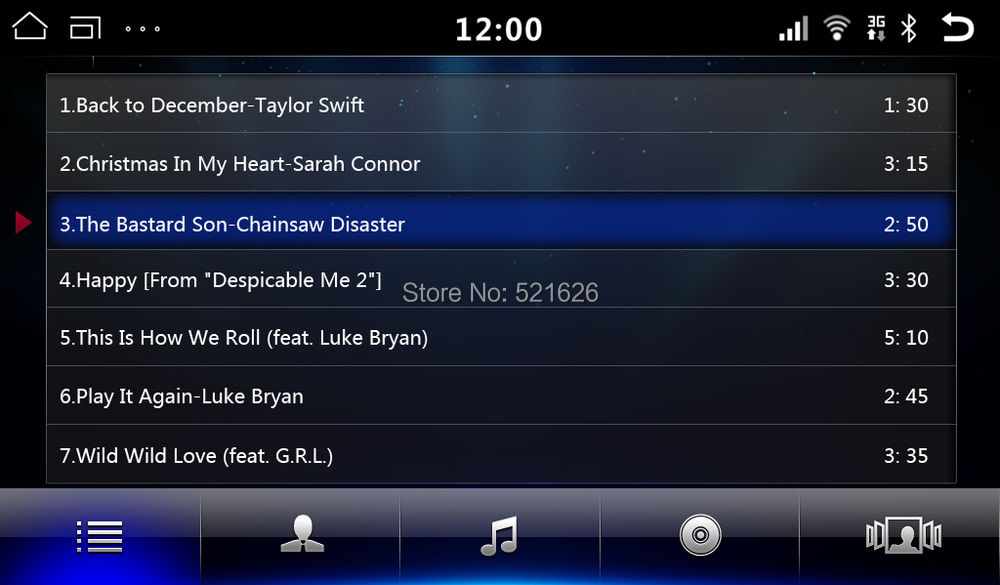Switch to the albums disc tab
Screen dimensions: 1000x585
click(700, 537)
